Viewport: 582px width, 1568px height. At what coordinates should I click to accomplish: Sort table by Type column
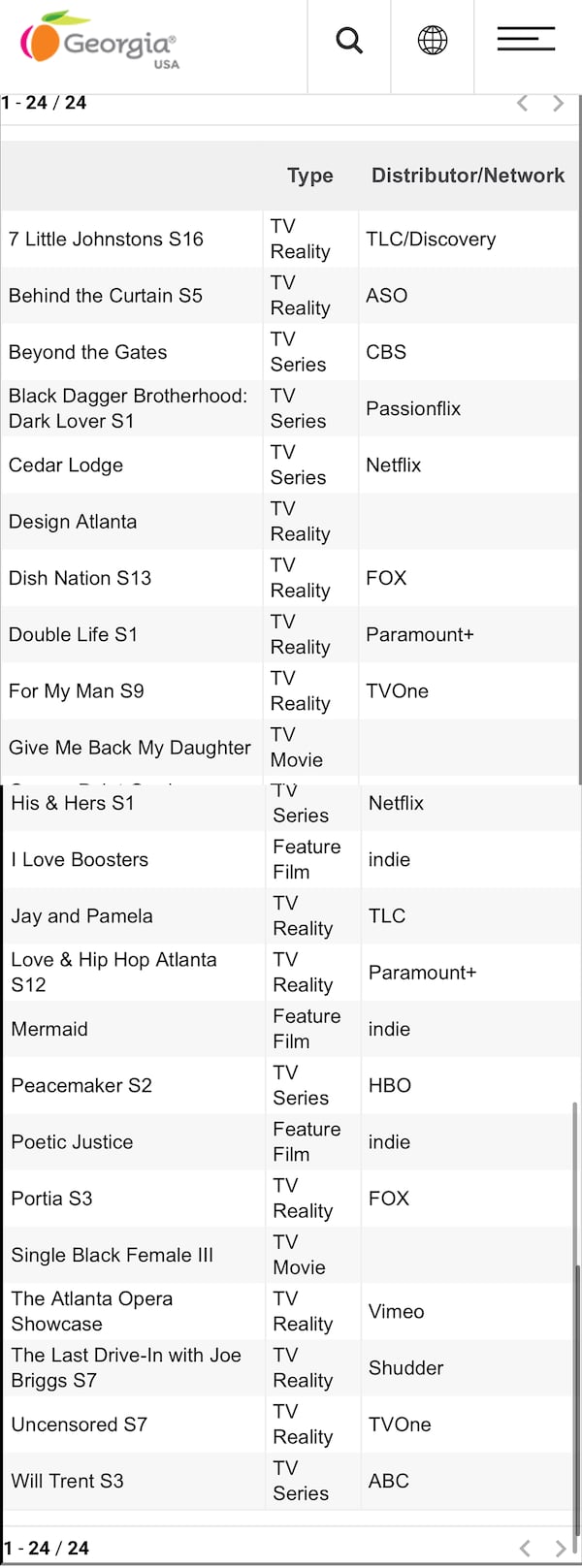point(309,176)
